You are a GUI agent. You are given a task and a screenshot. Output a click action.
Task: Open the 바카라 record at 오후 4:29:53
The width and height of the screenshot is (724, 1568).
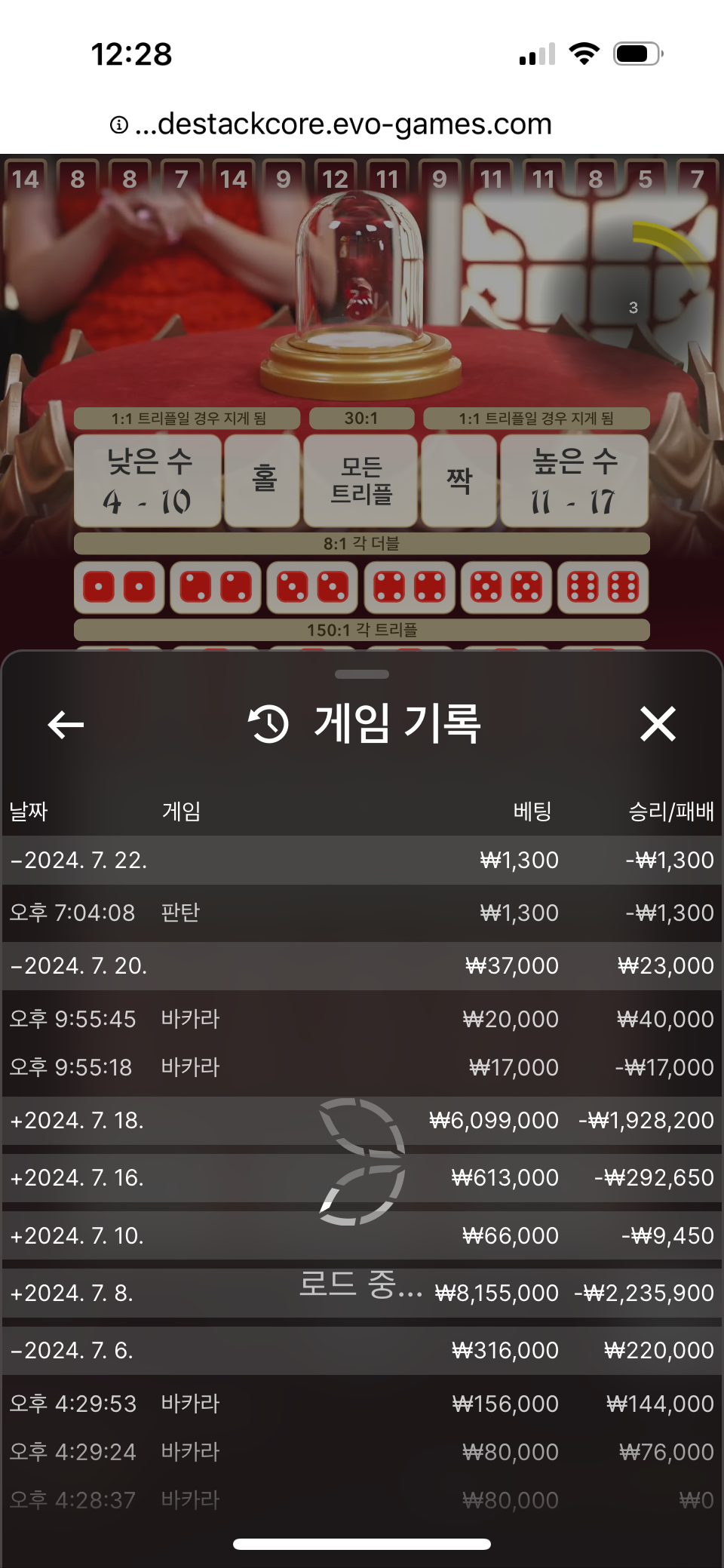pyautogui.click(x=360, y=1404)
